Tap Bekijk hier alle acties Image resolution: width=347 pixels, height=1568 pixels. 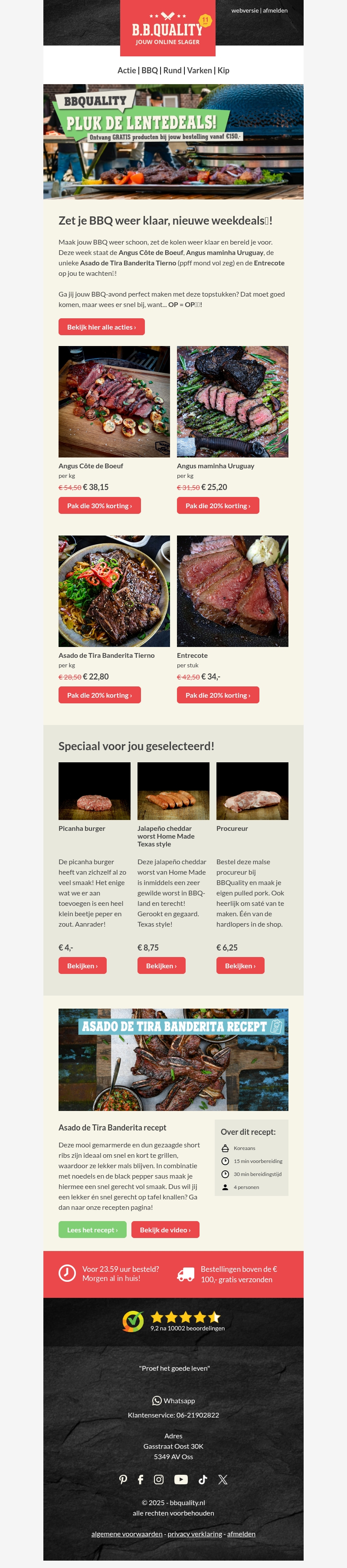tap(101, 327)
